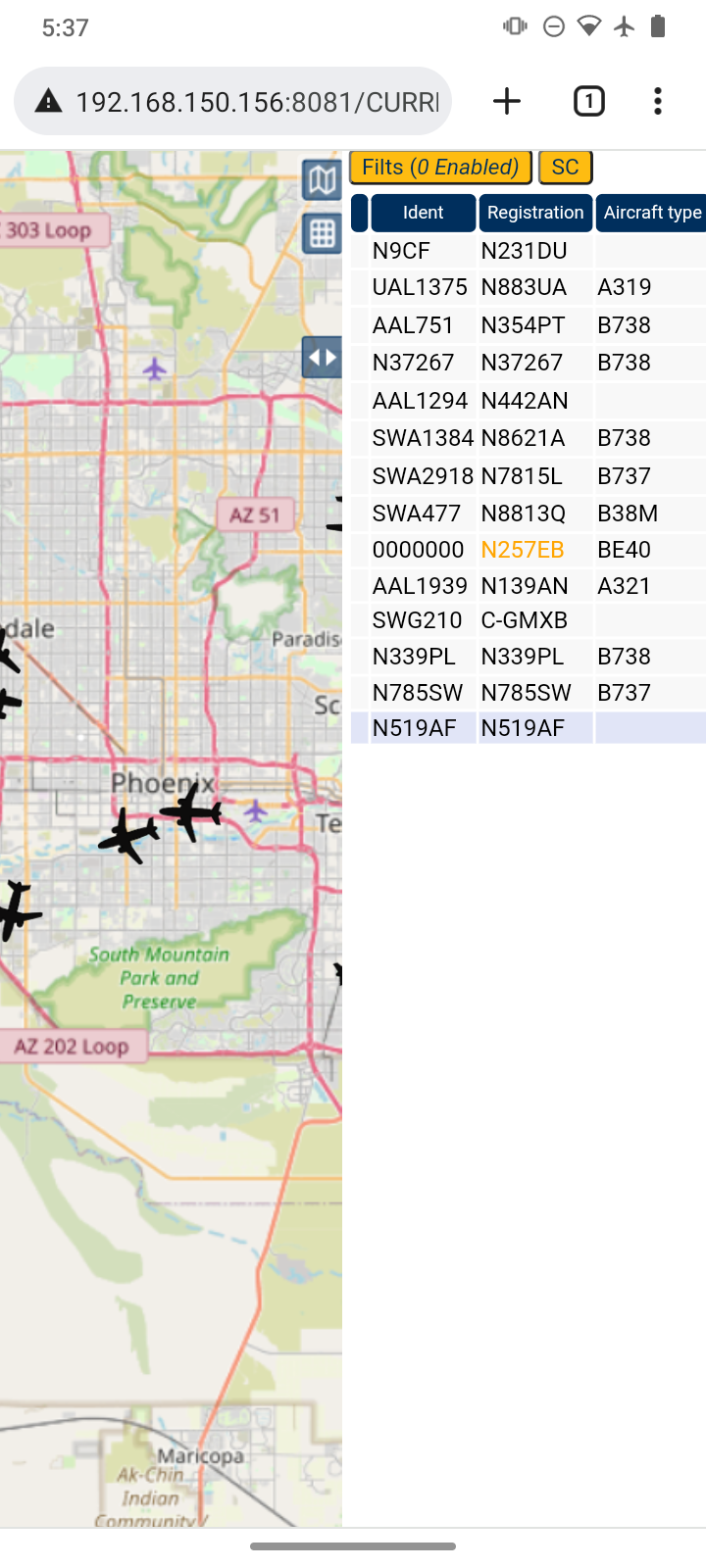Open a new browser tab
Image resolution: width=706 pixels, height=1568 pixels.
pyautogui.click(x=507, y=101)
